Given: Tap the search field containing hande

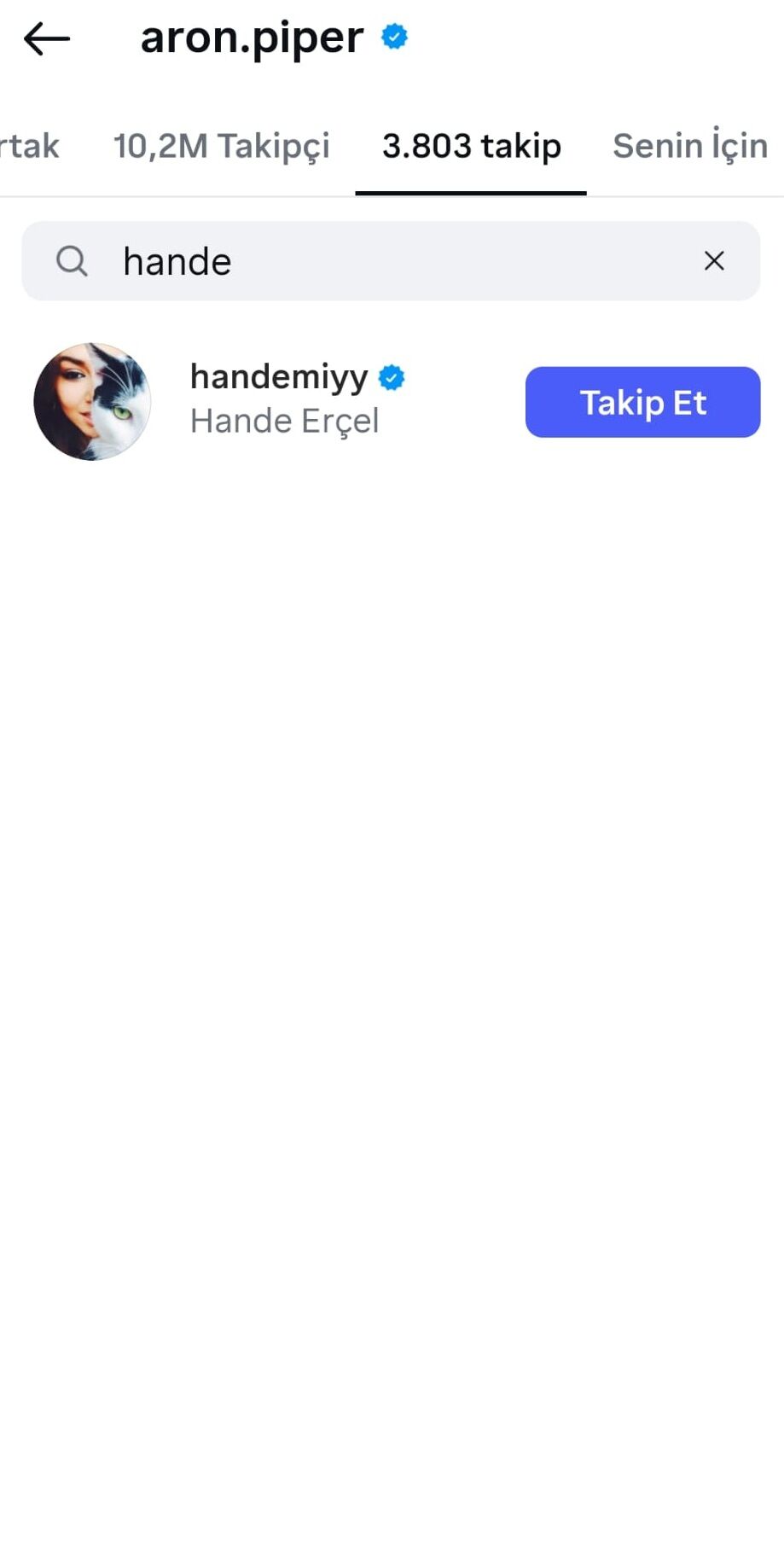Looking at the screenshot, I should coord(391,261).
